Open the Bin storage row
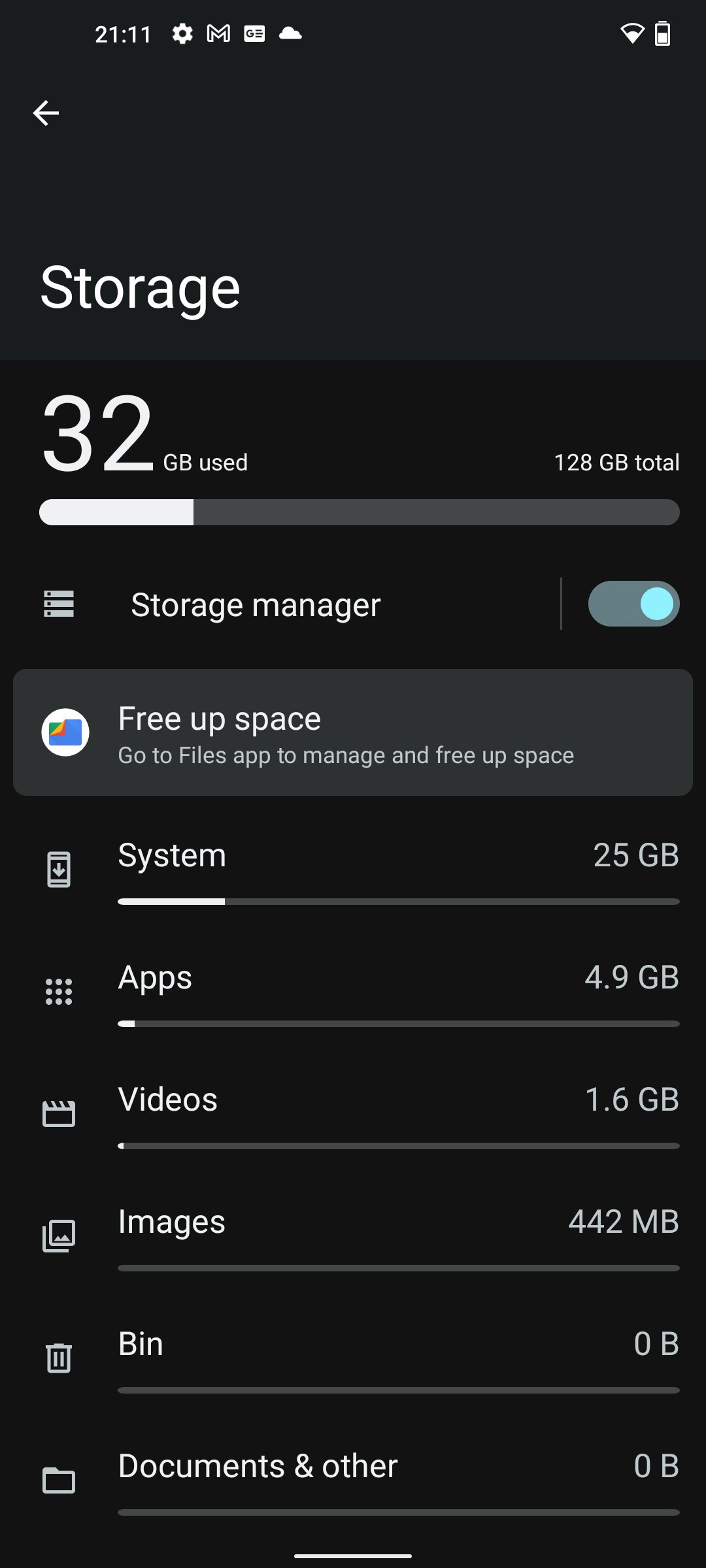 coord(353,1359)
